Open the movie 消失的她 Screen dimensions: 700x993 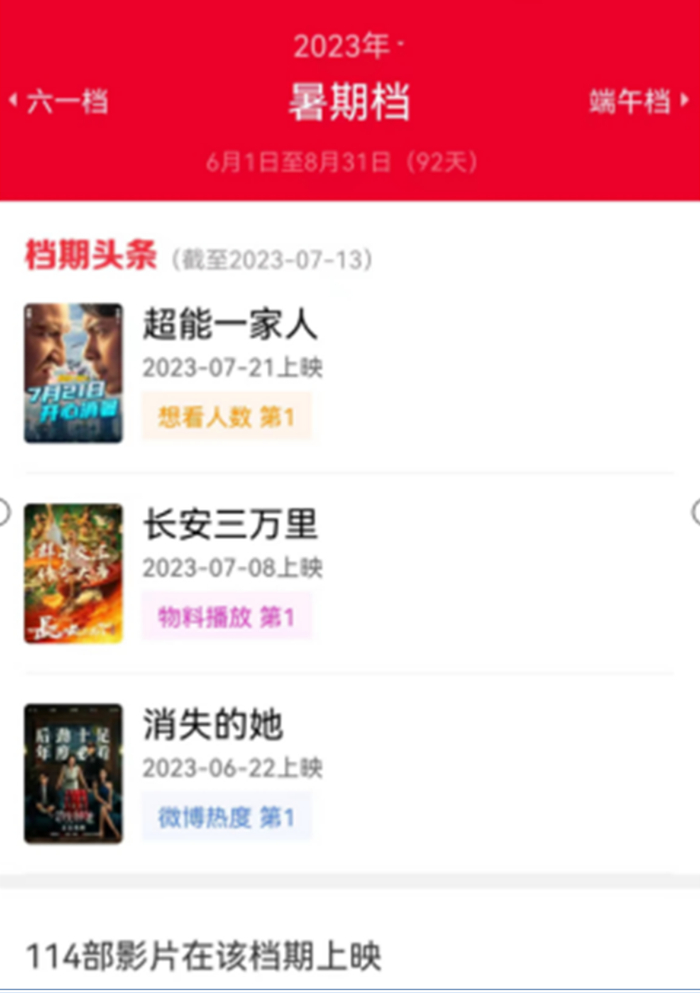click(213, 724)
